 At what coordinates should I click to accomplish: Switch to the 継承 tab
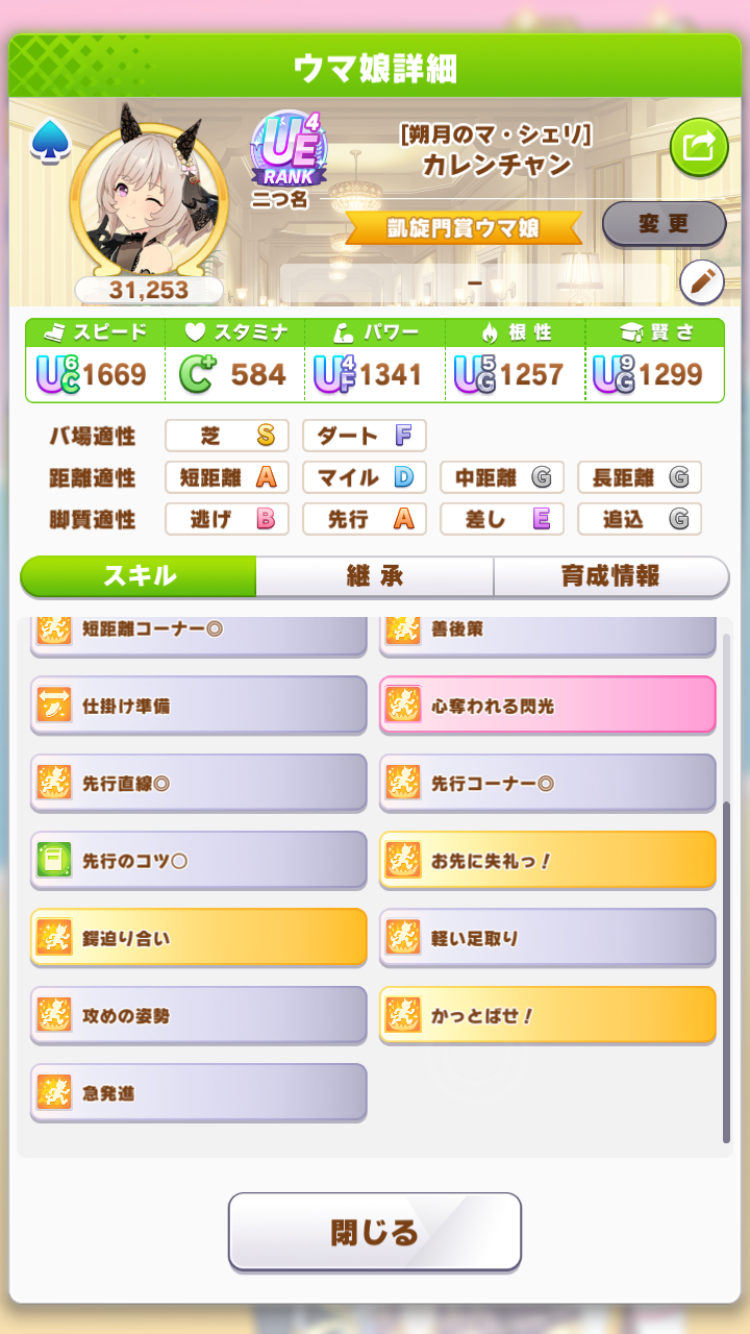pyautogui.click(x=374, y=576)
